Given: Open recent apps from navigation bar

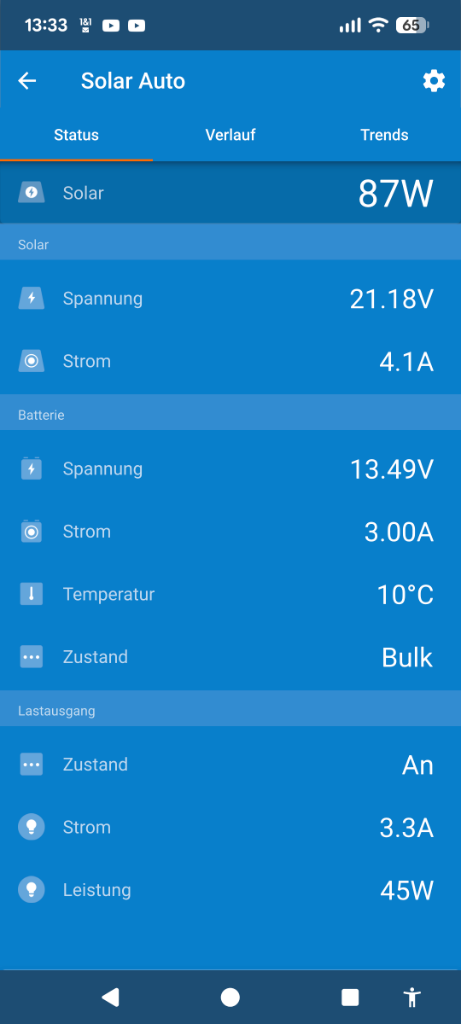Looking at the screenshot, I should 350,997.
